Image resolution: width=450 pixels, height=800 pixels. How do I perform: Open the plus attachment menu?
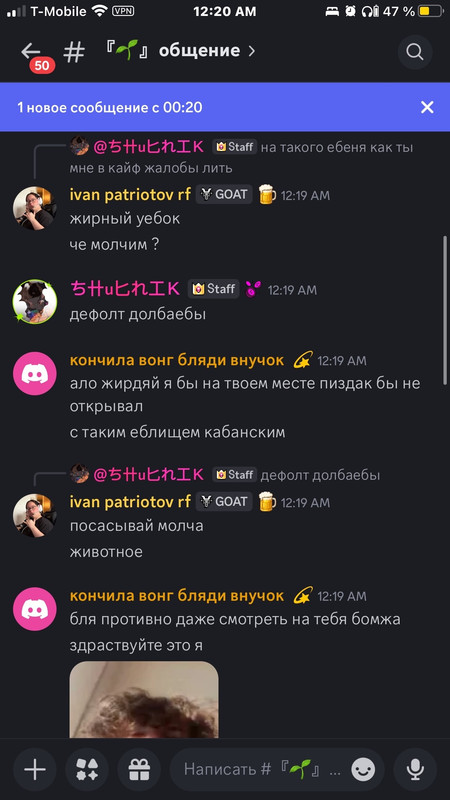coord(35,769)
